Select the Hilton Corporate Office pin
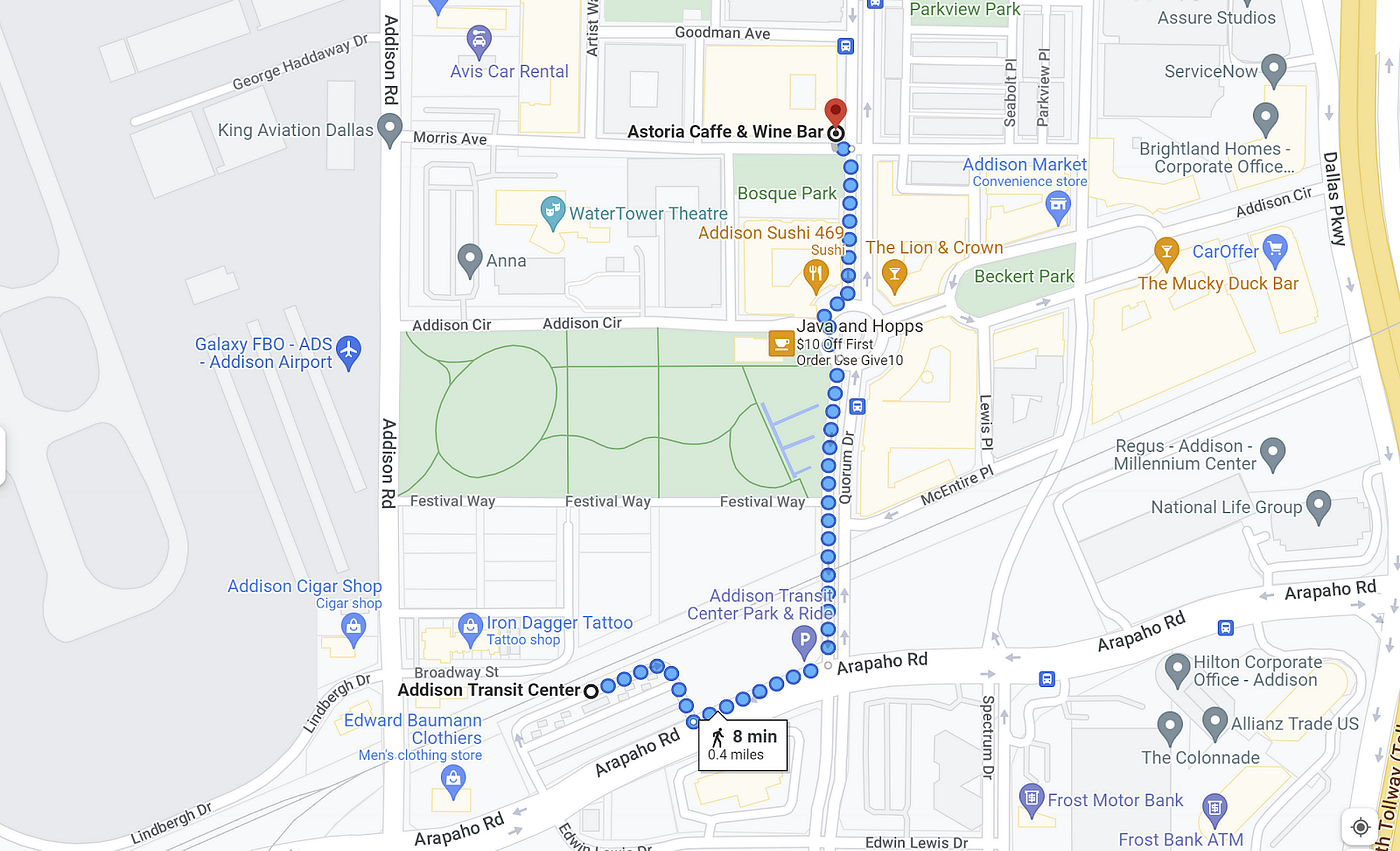The width and height of the screenshot is (1400, 851). pos(1177,668)
